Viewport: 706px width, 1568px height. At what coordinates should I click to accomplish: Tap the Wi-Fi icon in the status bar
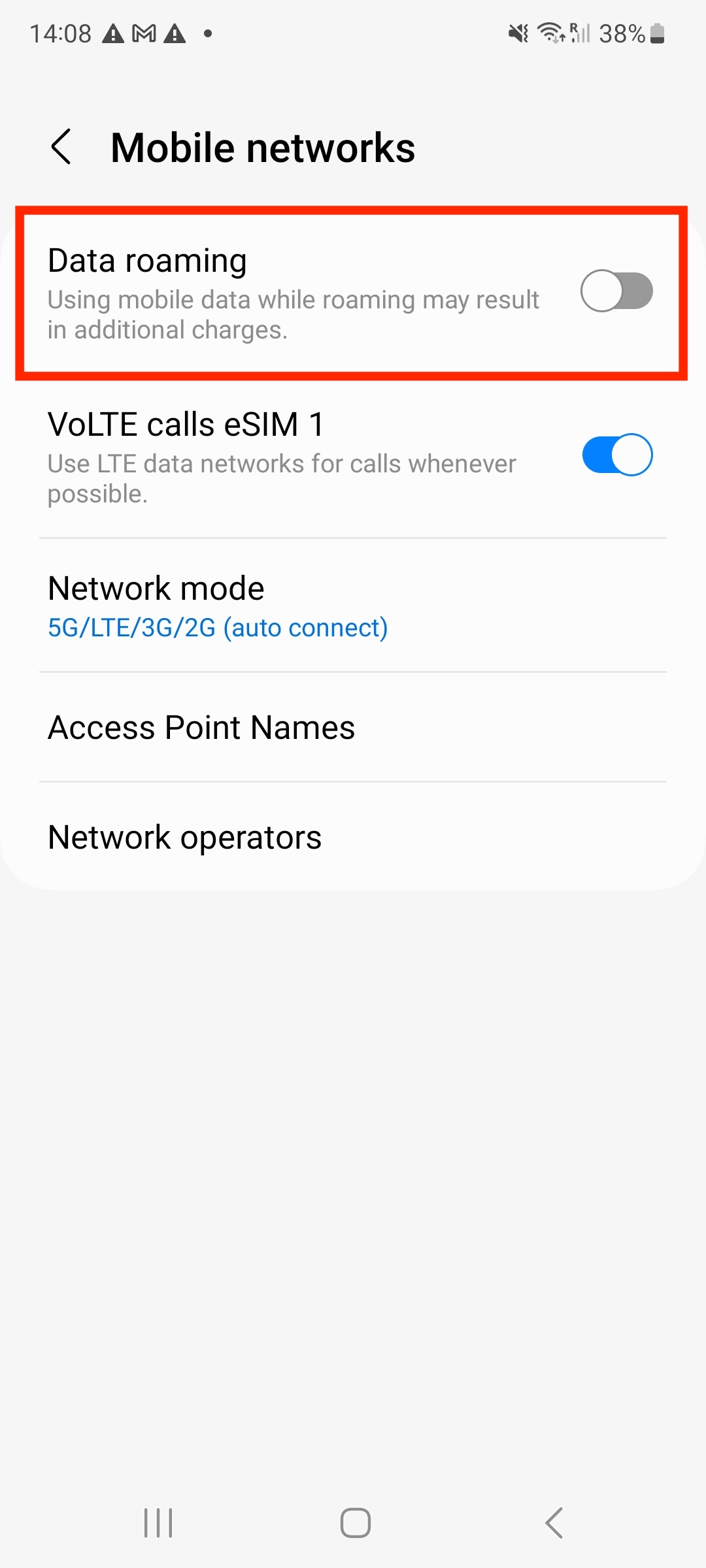[549, 33]
